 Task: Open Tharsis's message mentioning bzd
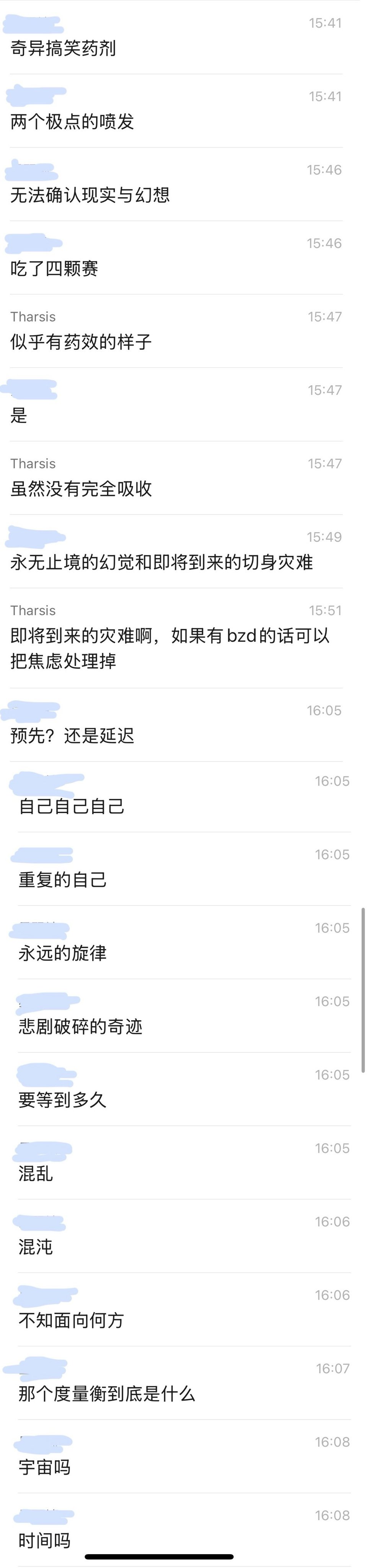pyautogui.click(x=170, y=648)
